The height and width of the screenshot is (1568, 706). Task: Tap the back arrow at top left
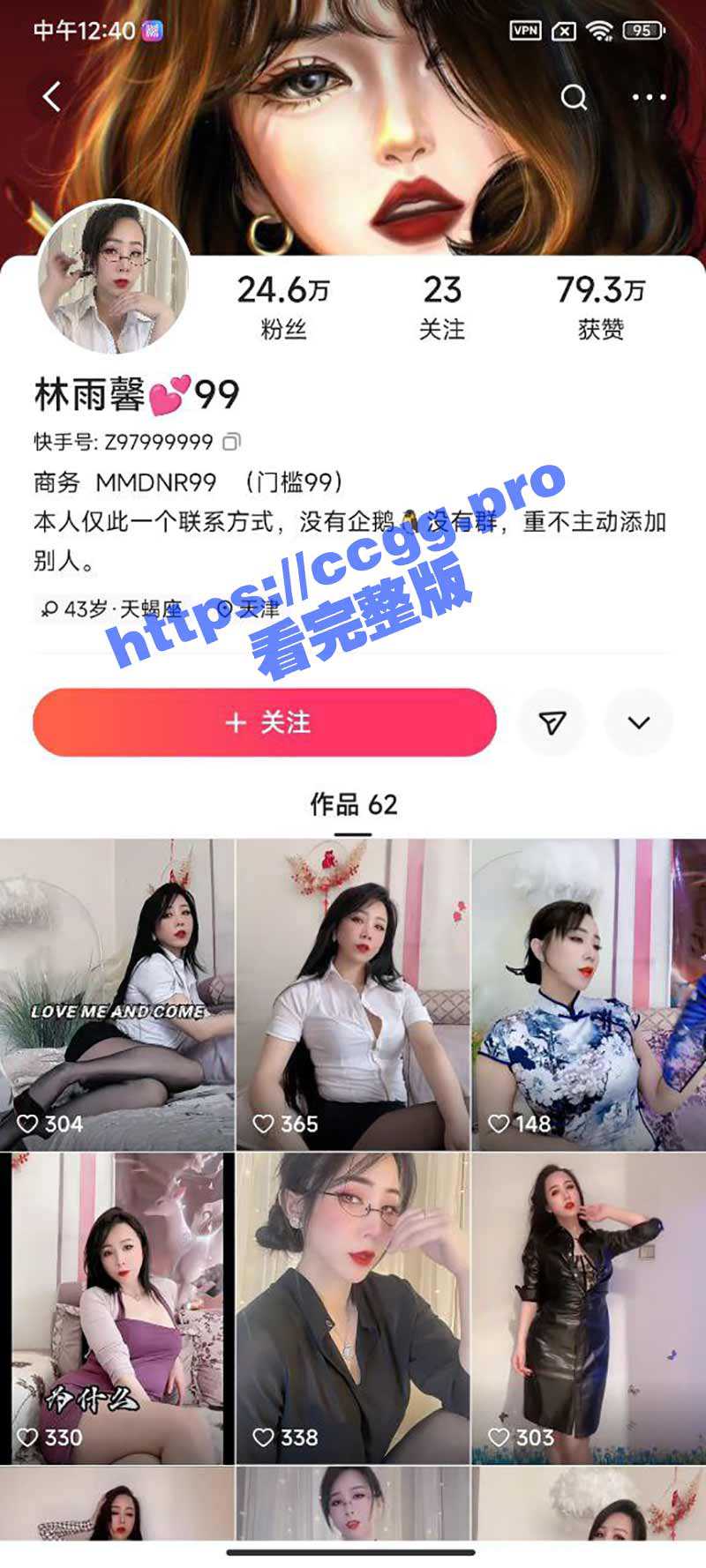click(50, 98)
